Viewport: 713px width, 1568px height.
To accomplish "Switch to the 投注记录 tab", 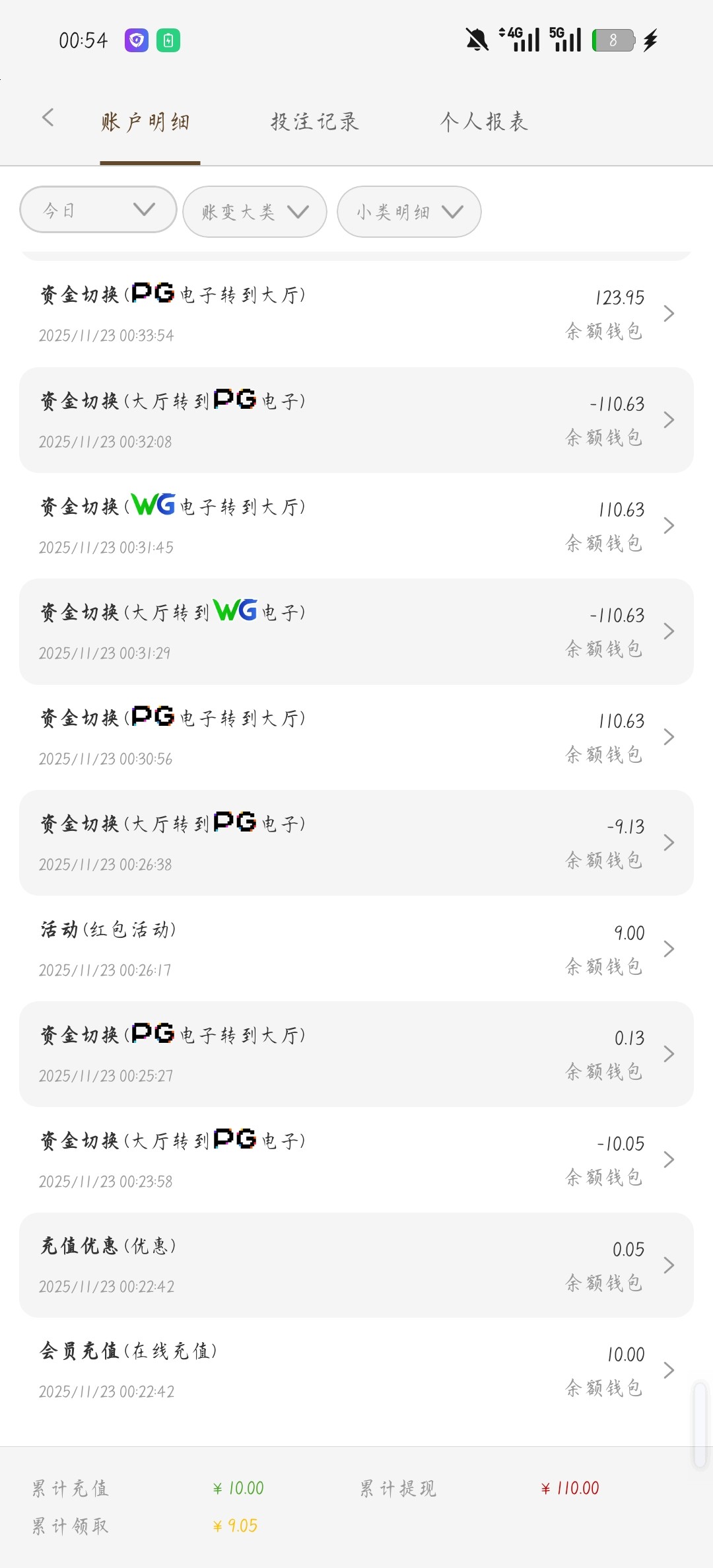I will coord(314,122).
